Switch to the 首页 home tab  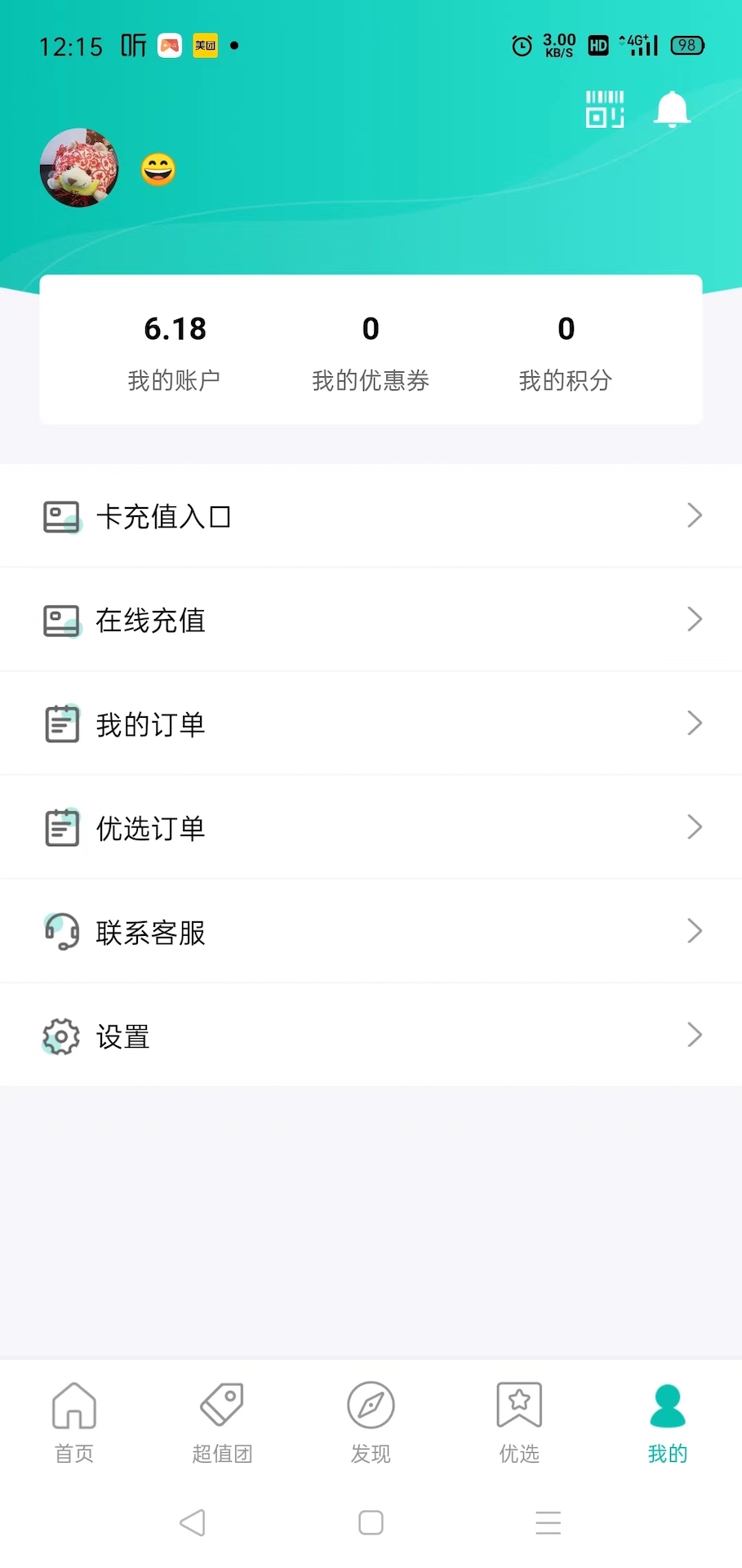tap(73, 1421)
